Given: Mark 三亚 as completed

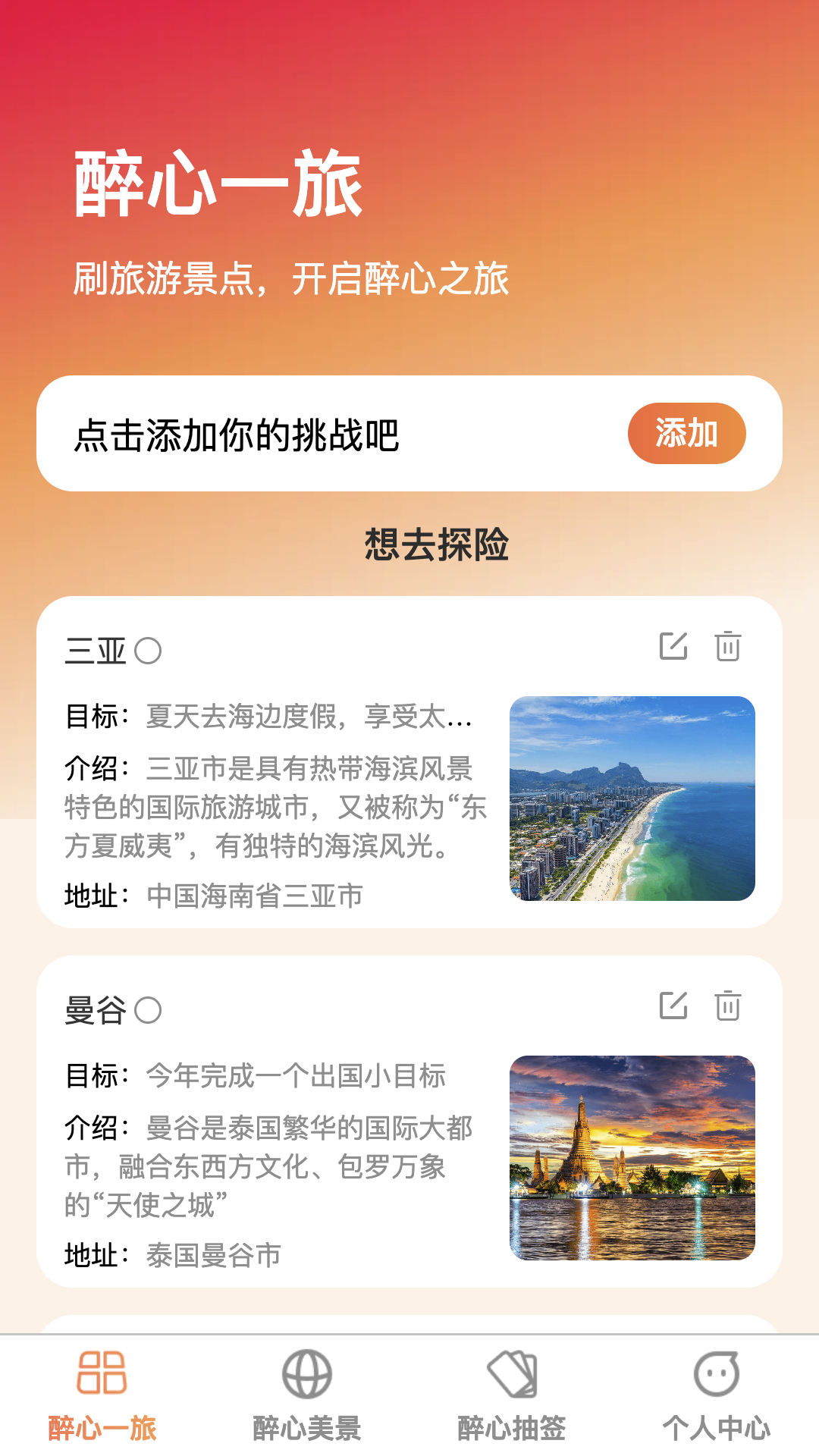Looking at the screenshot, I should pos(148,651).
